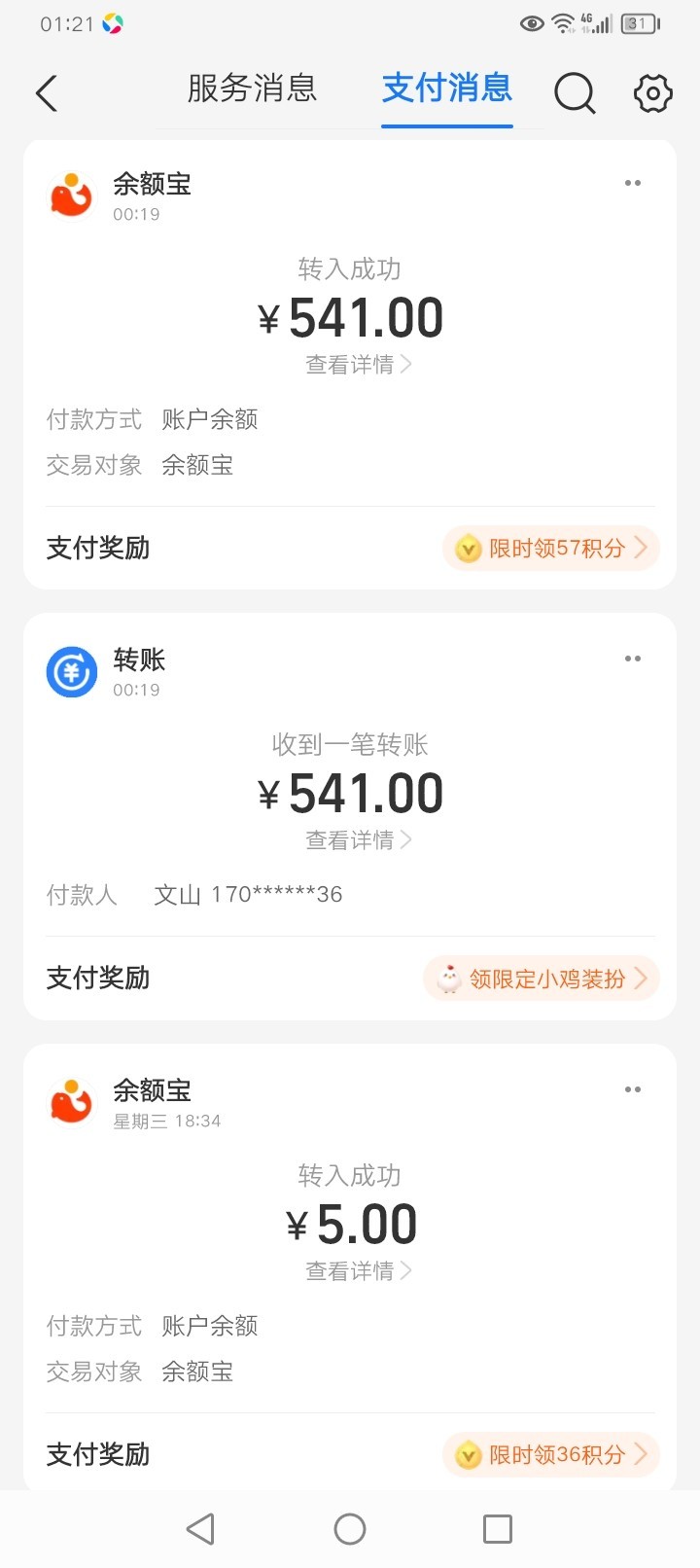700x1568 pixels.
Task: View details of 收到一笔转账 541.00
Action: click(358, 840)
